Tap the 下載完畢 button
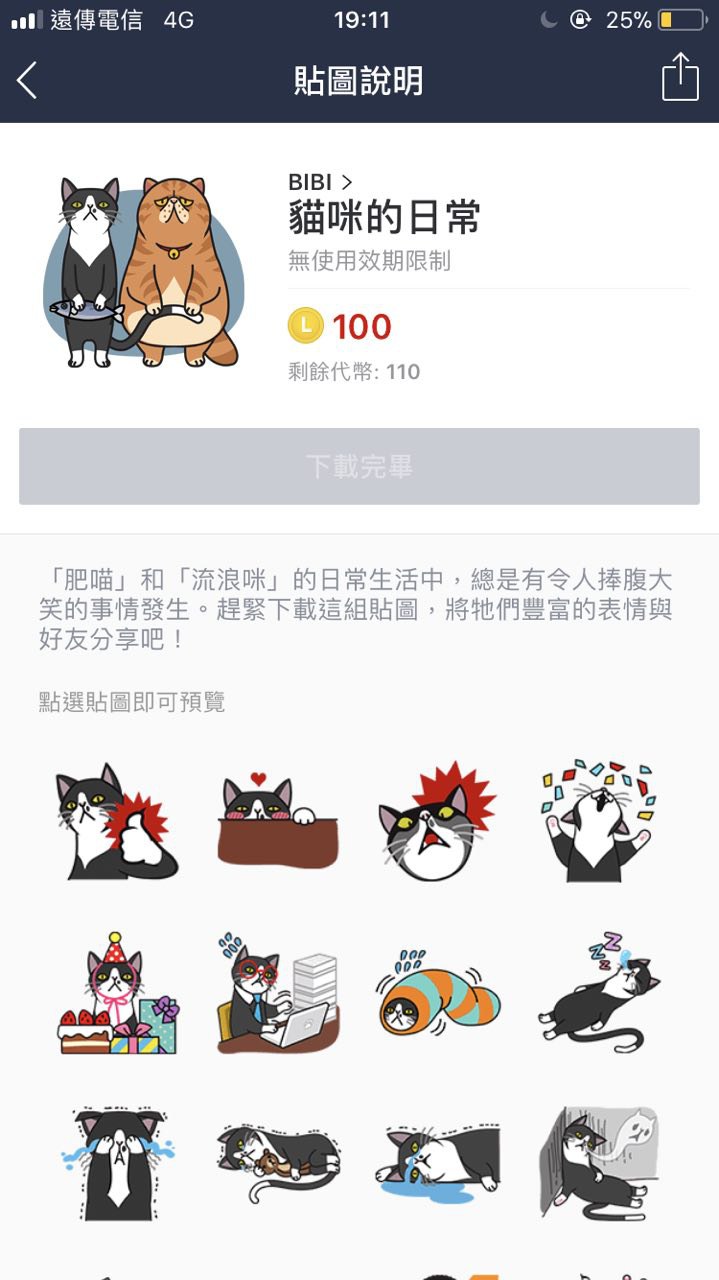The image size is (719, 1280). click(359, 466)
